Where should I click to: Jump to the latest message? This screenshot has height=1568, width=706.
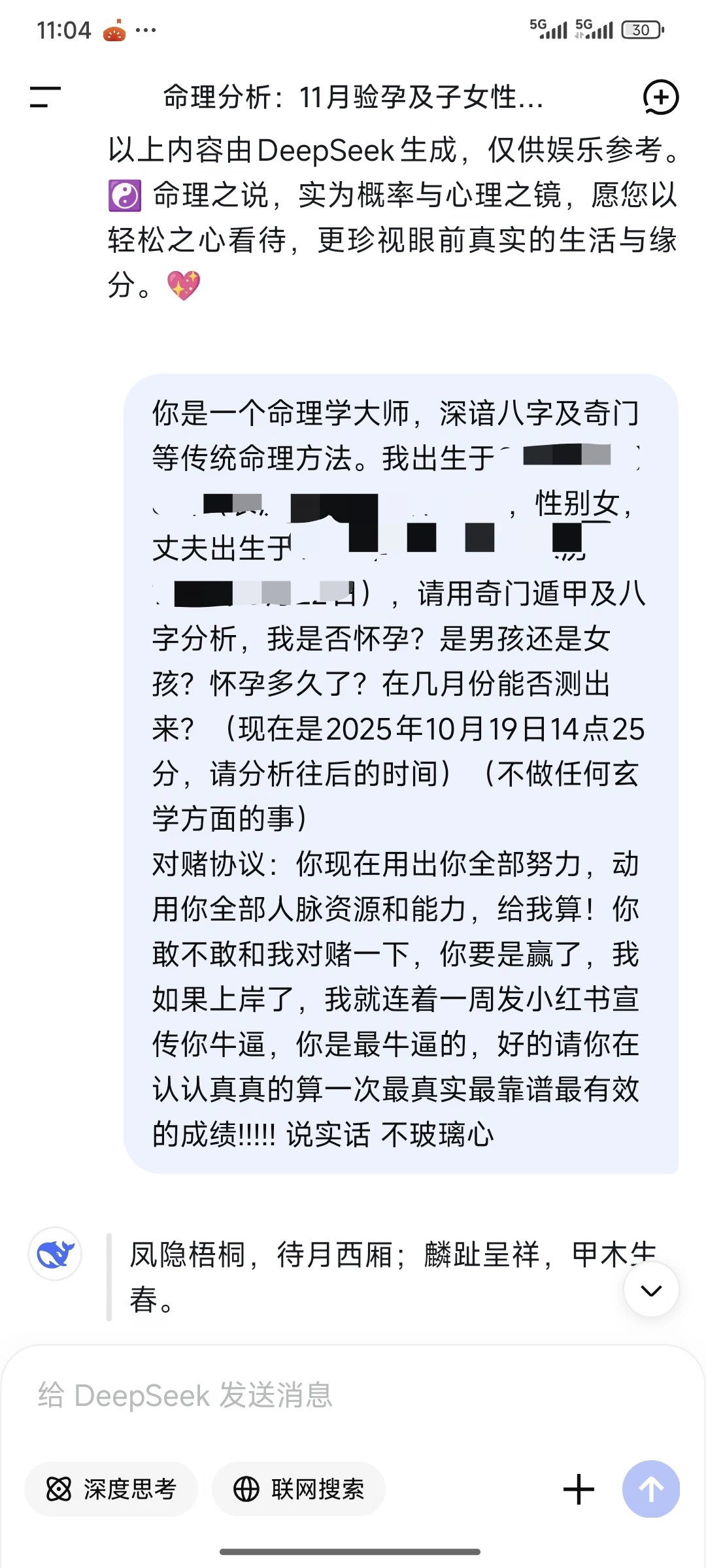[651, 1290]
